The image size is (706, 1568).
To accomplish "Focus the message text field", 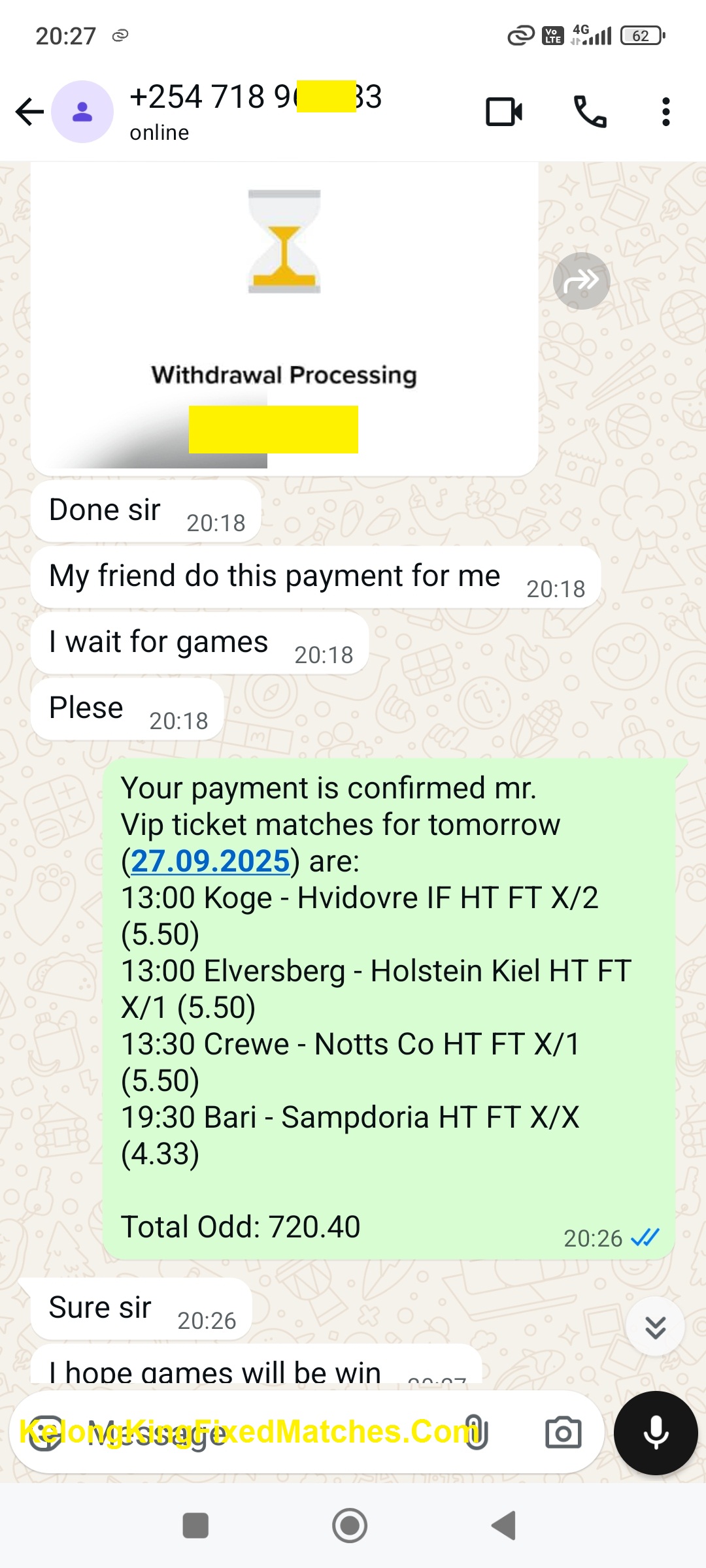I will tap(275, 1433).
